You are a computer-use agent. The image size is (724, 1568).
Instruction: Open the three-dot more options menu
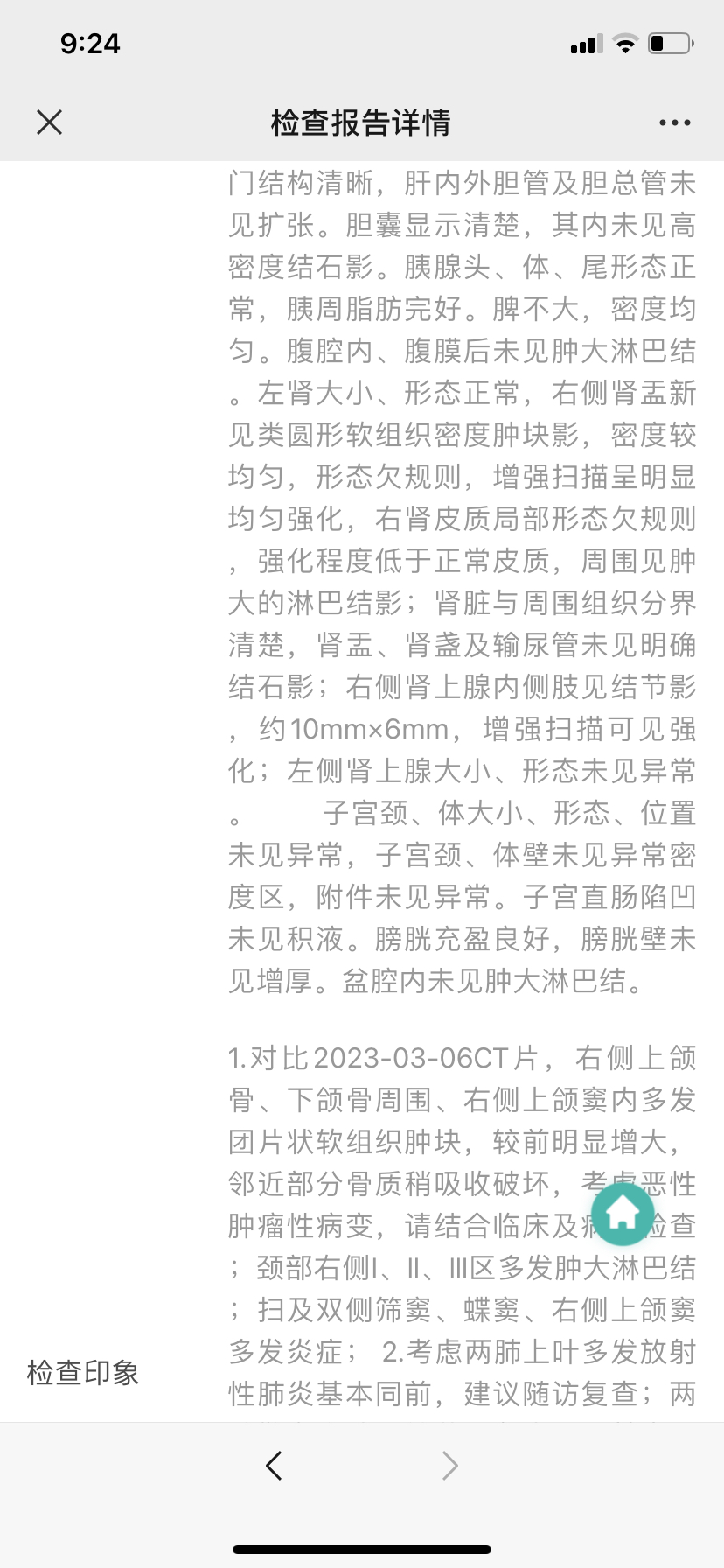(x=674, y=123)
